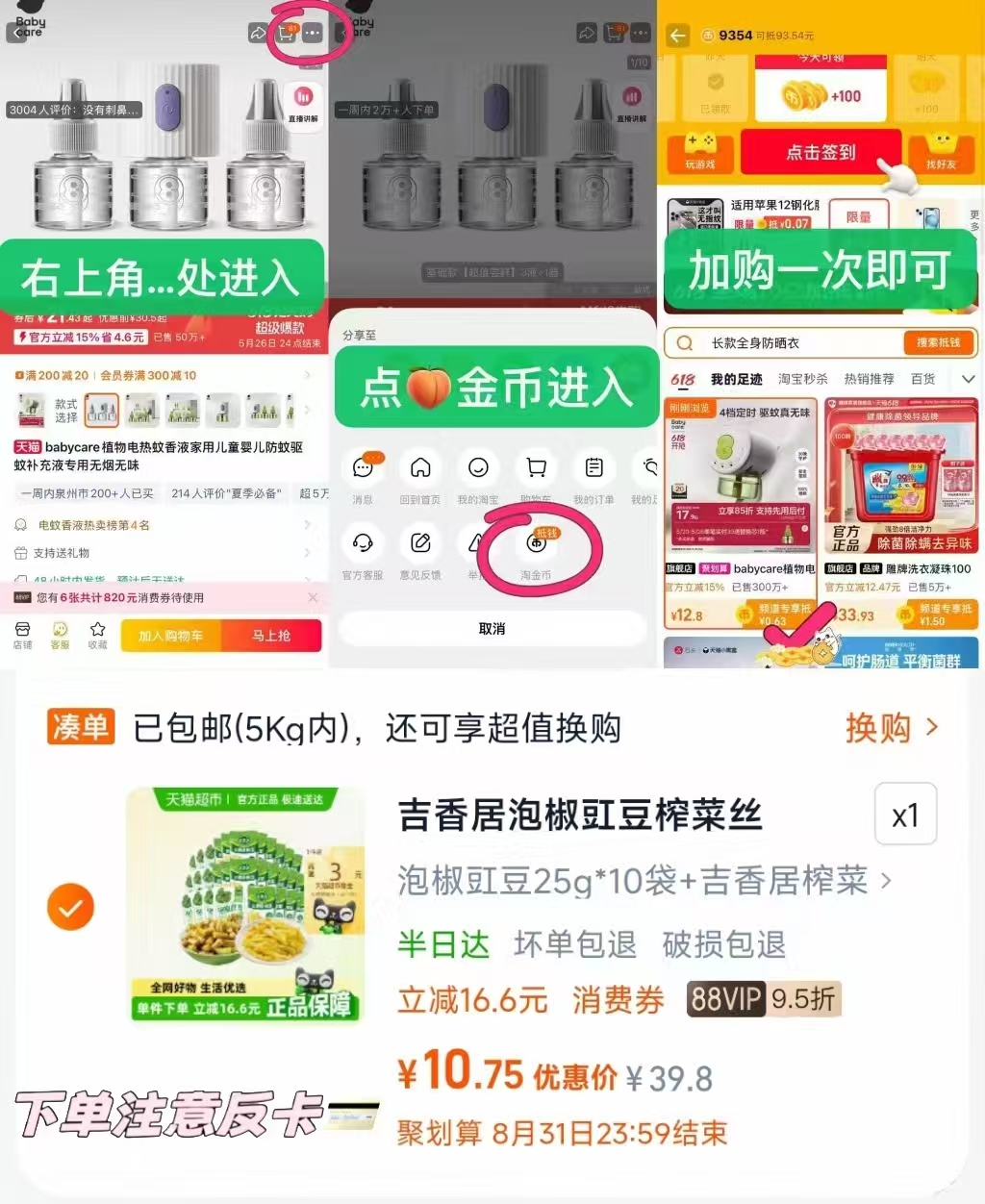This screenshot has width=985, height=1204.
Task: Expand the category chevron next to 百货
Action: (x=969, y=379)
